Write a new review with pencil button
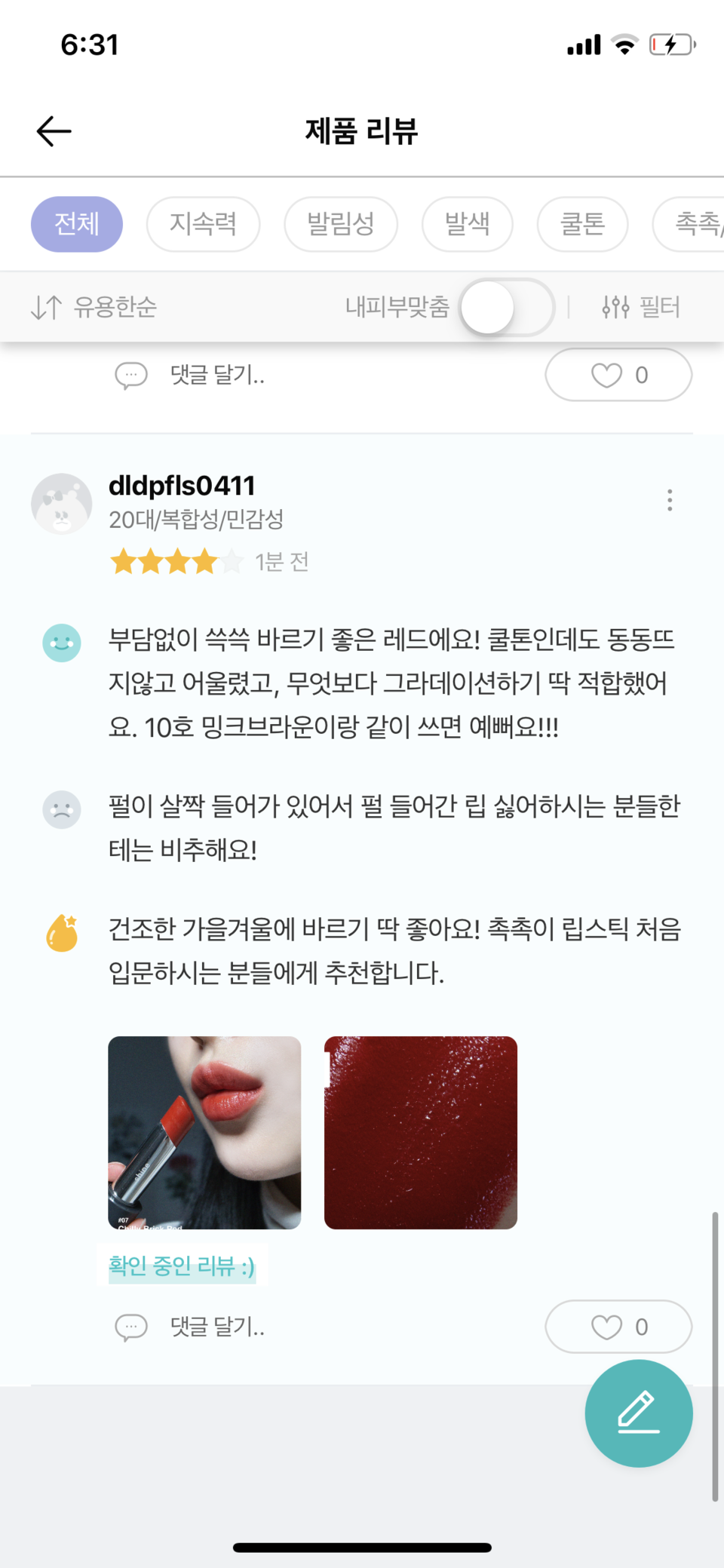724x1568 pixels. click(639, 1413)
